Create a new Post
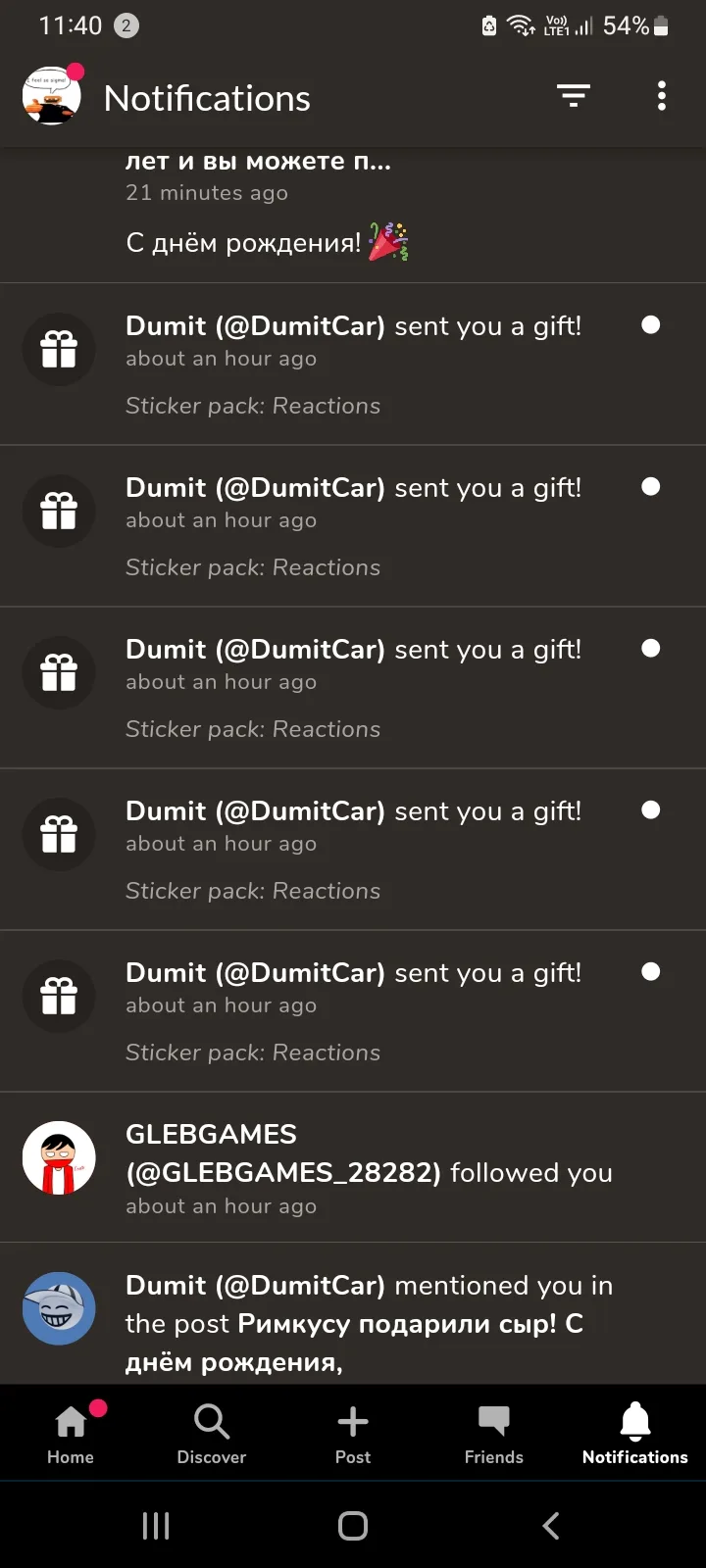This screenshot has width=706, height=1568. [x=353, y=1433]
